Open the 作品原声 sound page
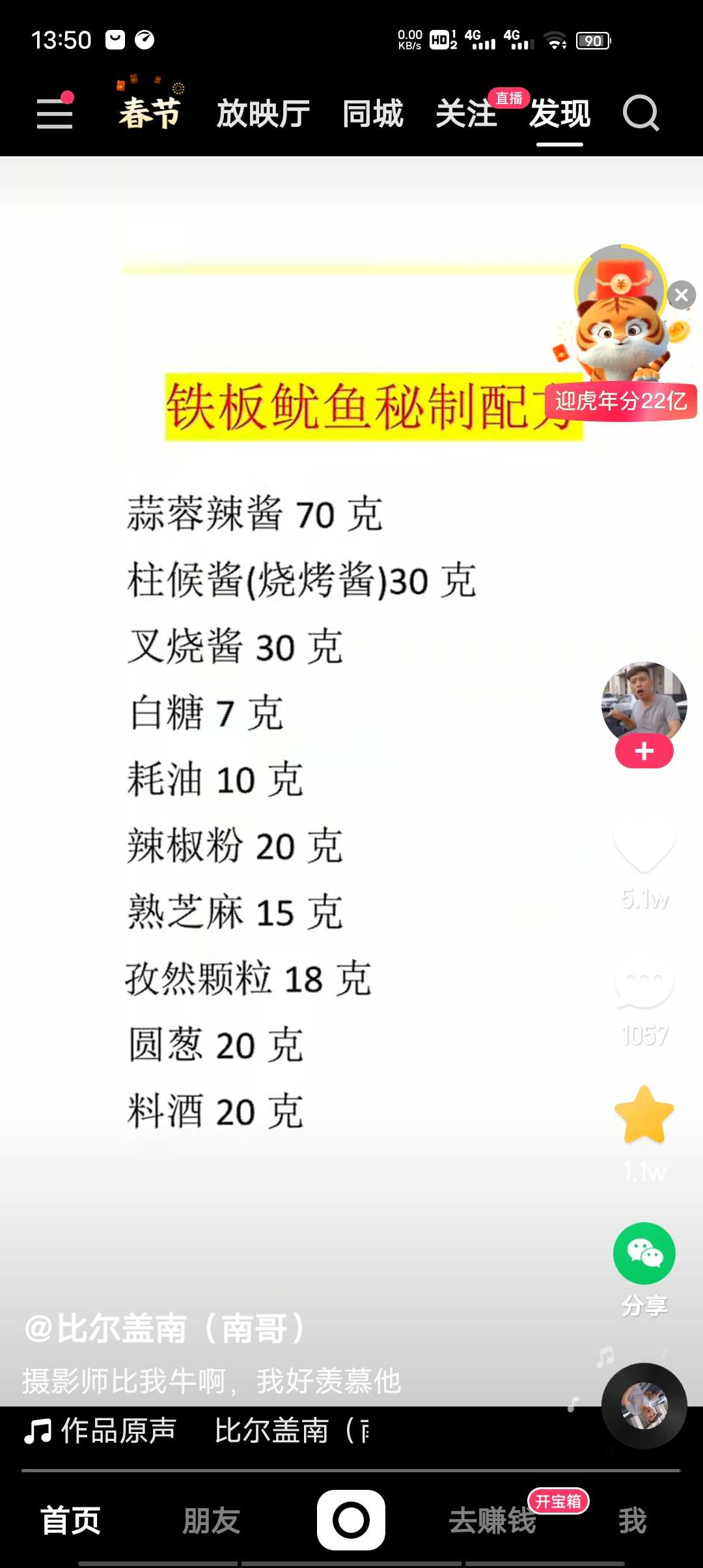Viewport: 703px width, 1568px height. click(101, 1431)
